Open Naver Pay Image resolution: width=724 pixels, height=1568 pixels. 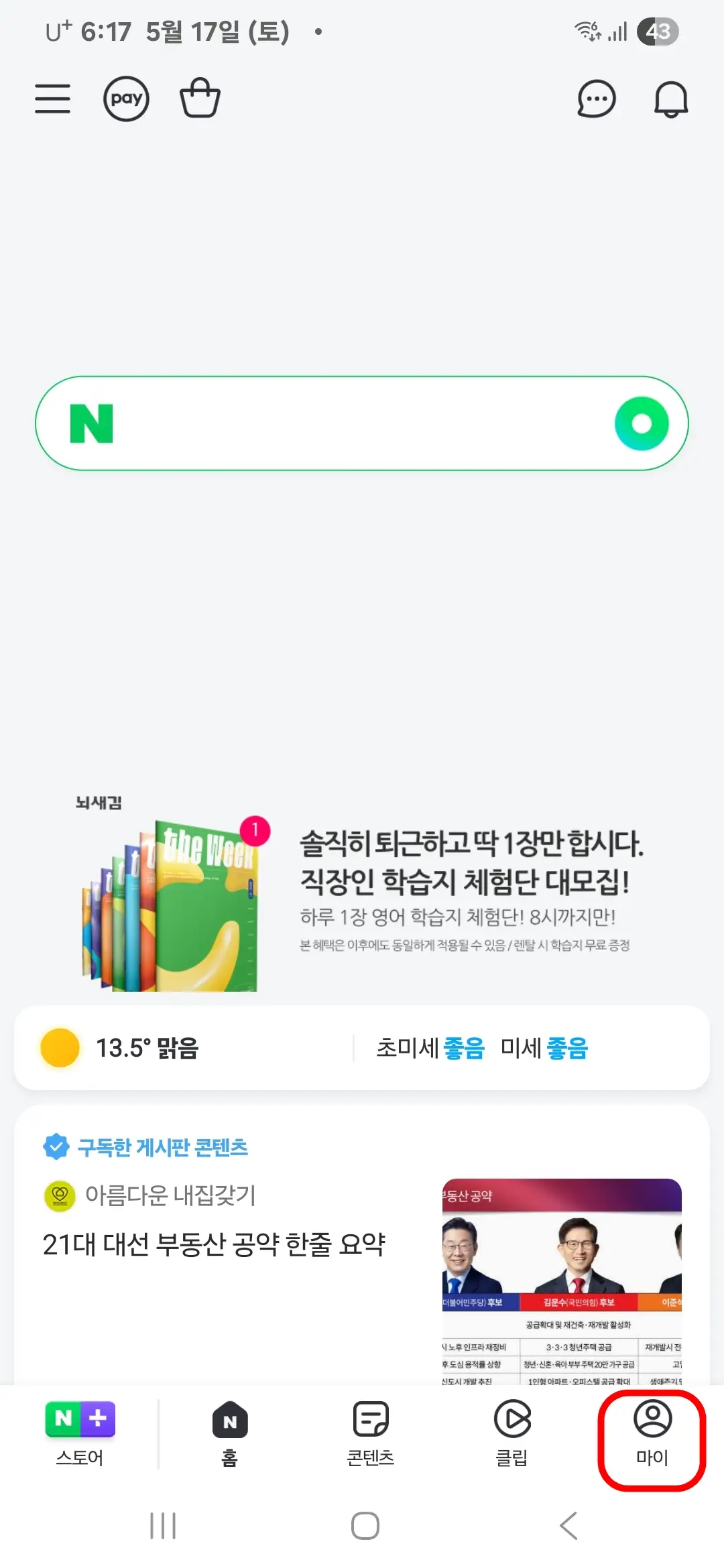tap(126, 98)
